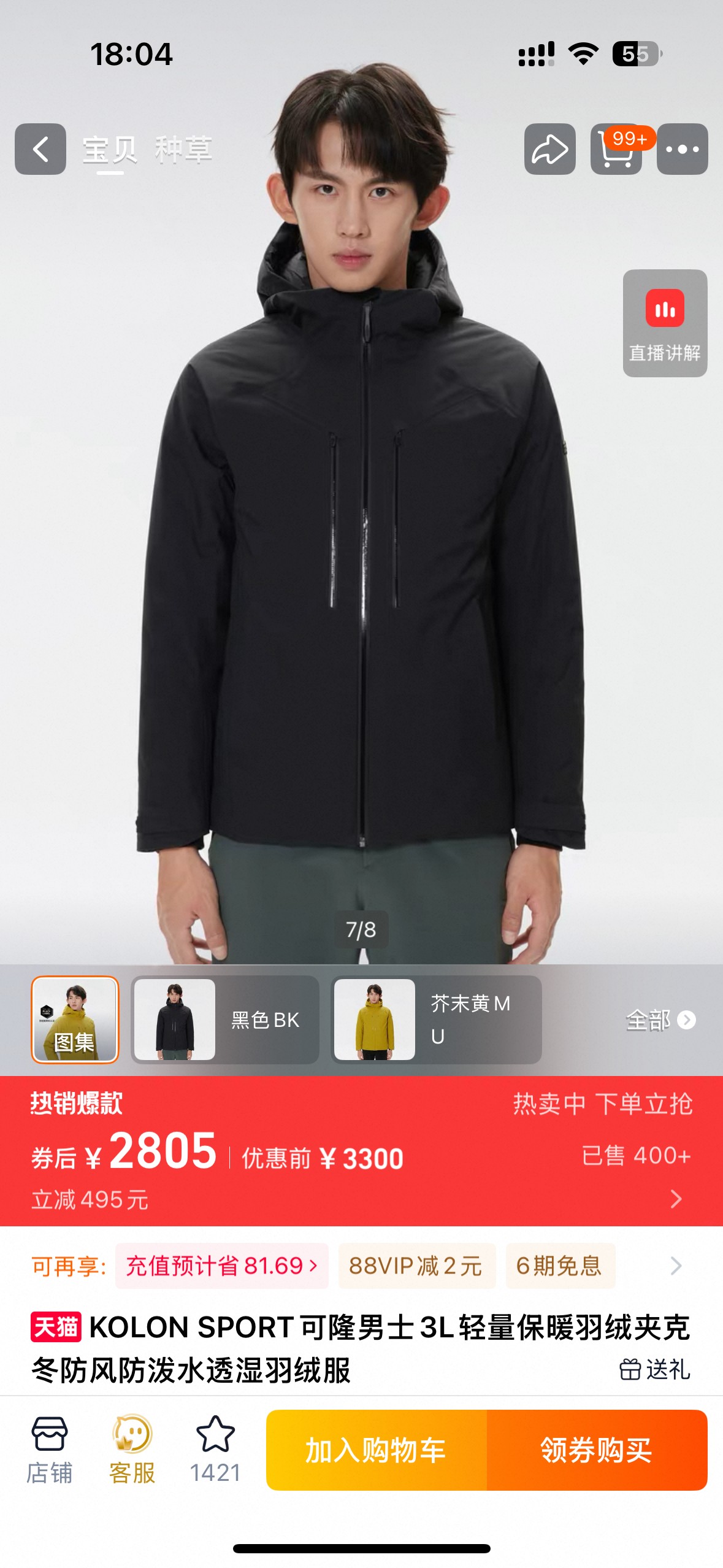Send this item as a gift (送礼)
This screenshot has width=723, height=1568.
click(655, 1369)
